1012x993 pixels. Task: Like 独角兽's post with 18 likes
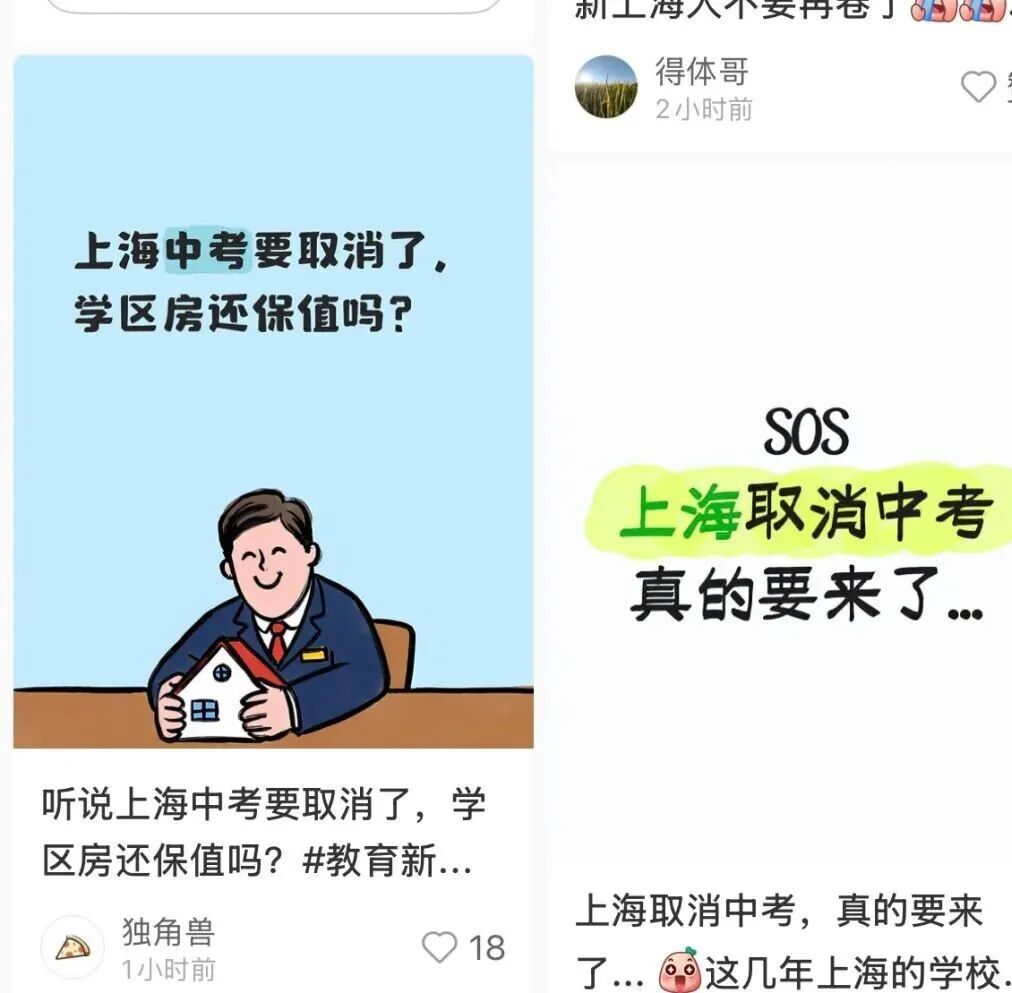click(x=439, y=947)
